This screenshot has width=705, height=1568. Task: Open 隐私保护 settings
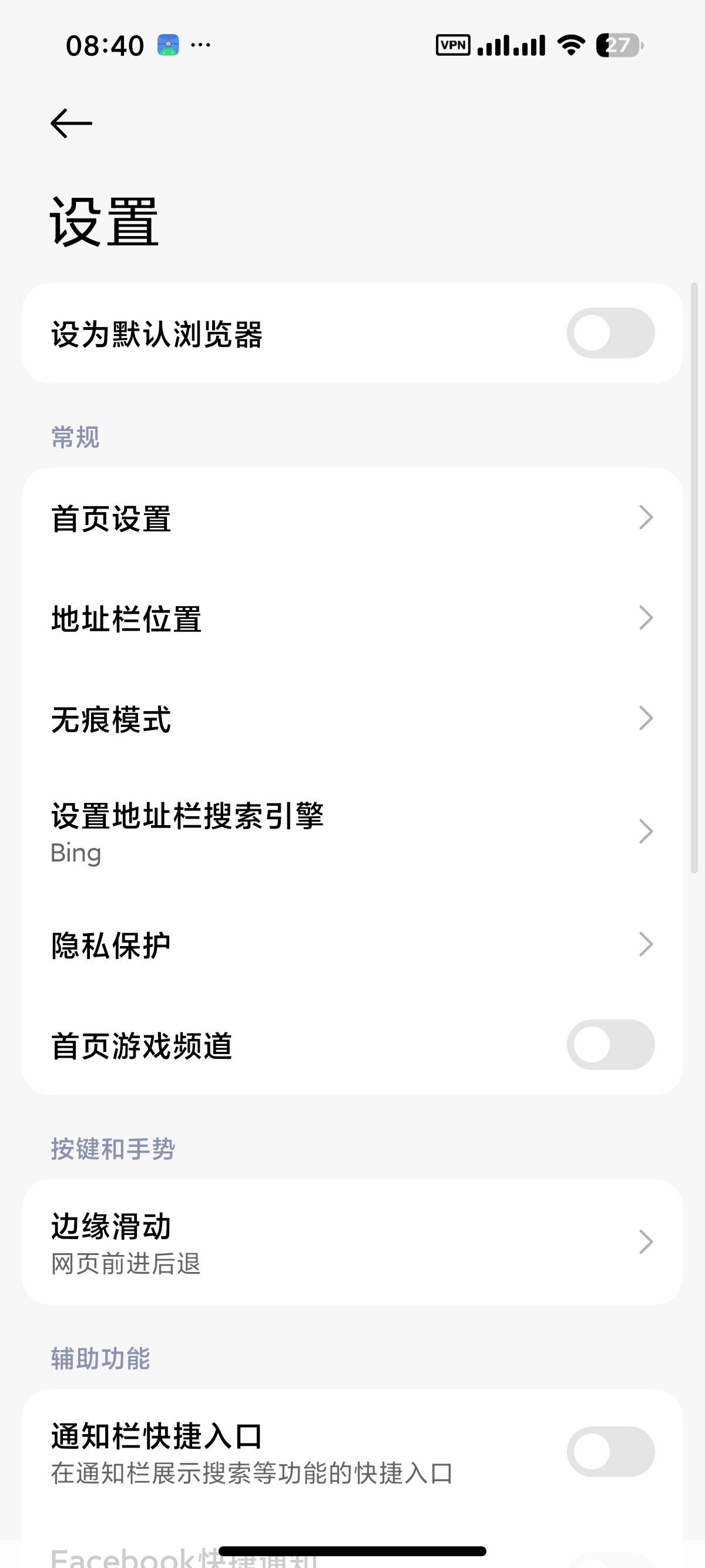coord(352,945)
